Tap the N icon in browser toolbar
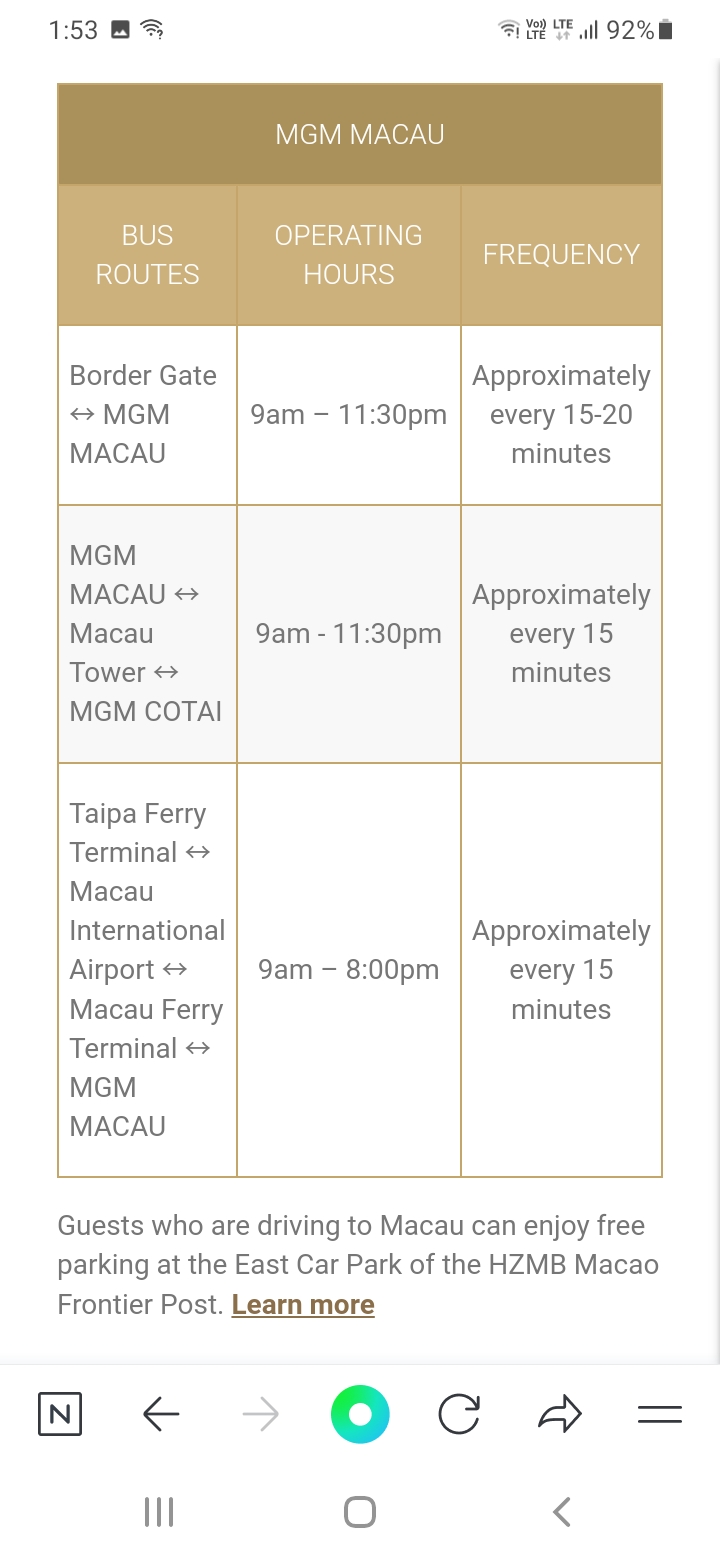Image resolution: width=720 pixels, height=1560 pixels. (x=60, y=1414)
